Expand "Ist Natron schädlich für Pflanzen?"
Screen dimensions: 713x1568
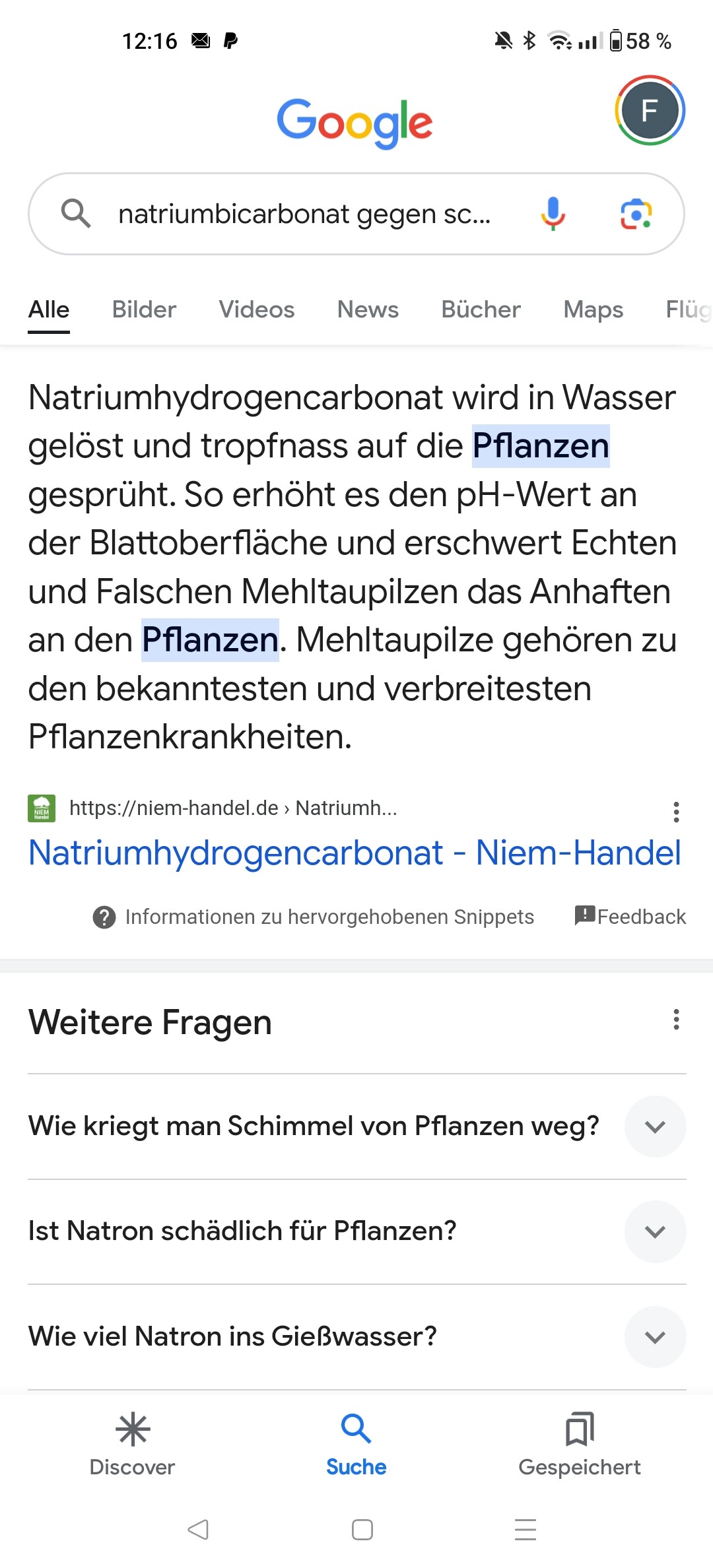654,1231
